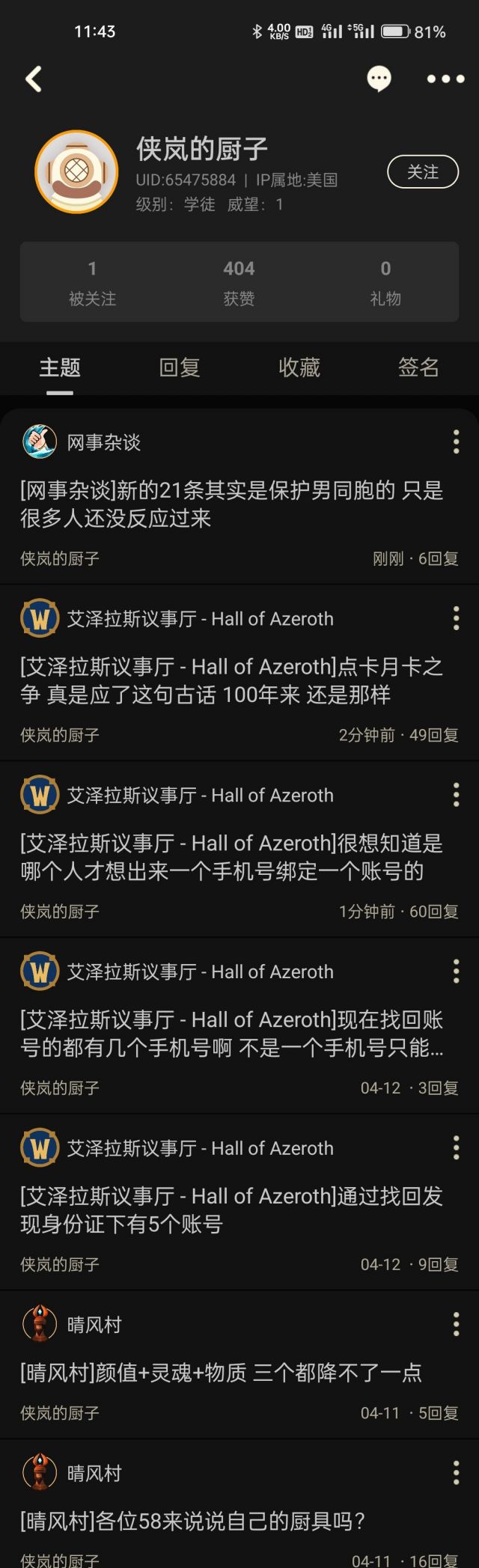Switch to the 签名 tab
Viewport: 479px width, 1568px height.
[x=418, y=367]
